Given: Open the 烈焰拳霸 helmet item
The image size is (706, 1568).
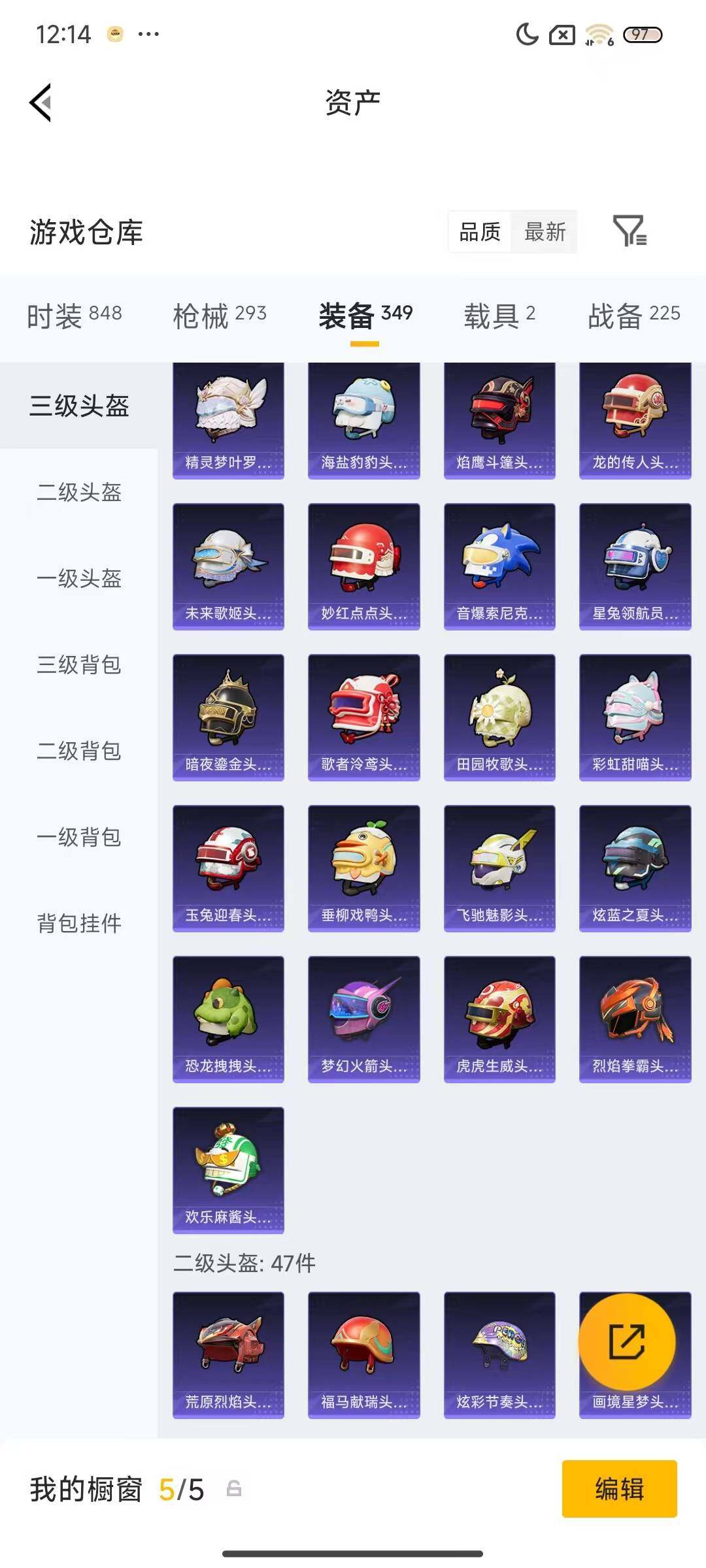Looking at the screenshot, I should [x=633, y=1019].
